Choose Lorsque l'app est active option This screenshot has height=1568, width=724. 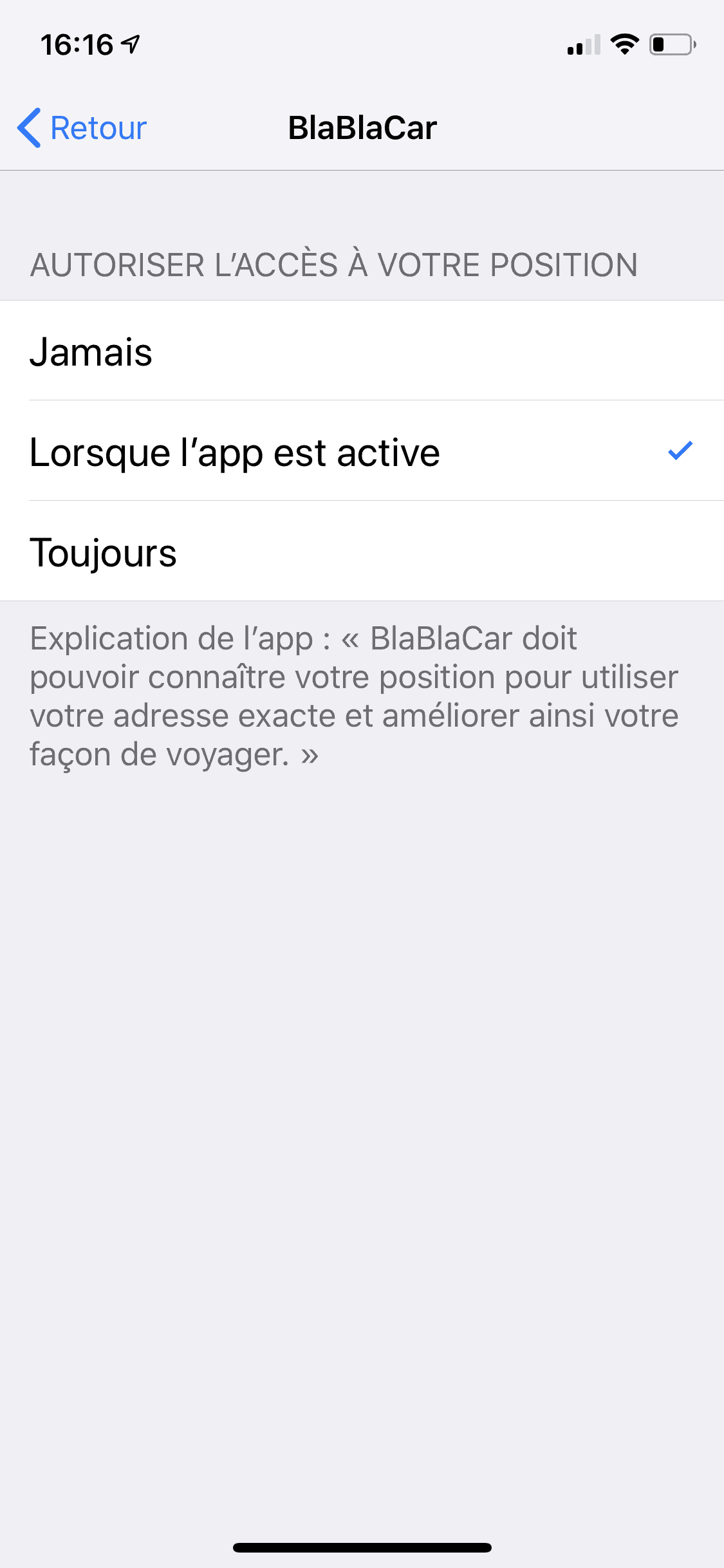coord(360,452)
